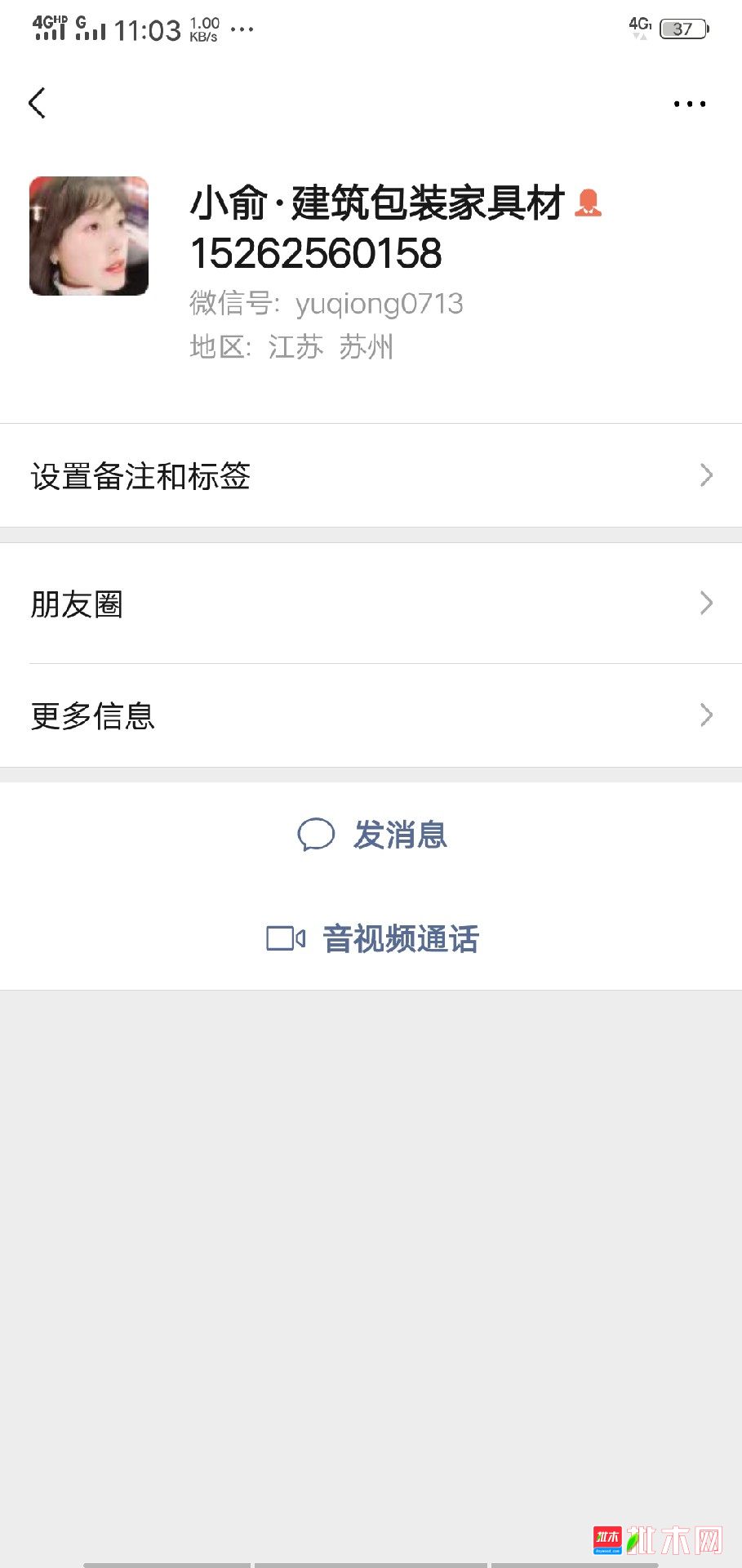Open 设置备注和标签 row
Viewport: 742px width, 1568px height.
coord(371,475)
